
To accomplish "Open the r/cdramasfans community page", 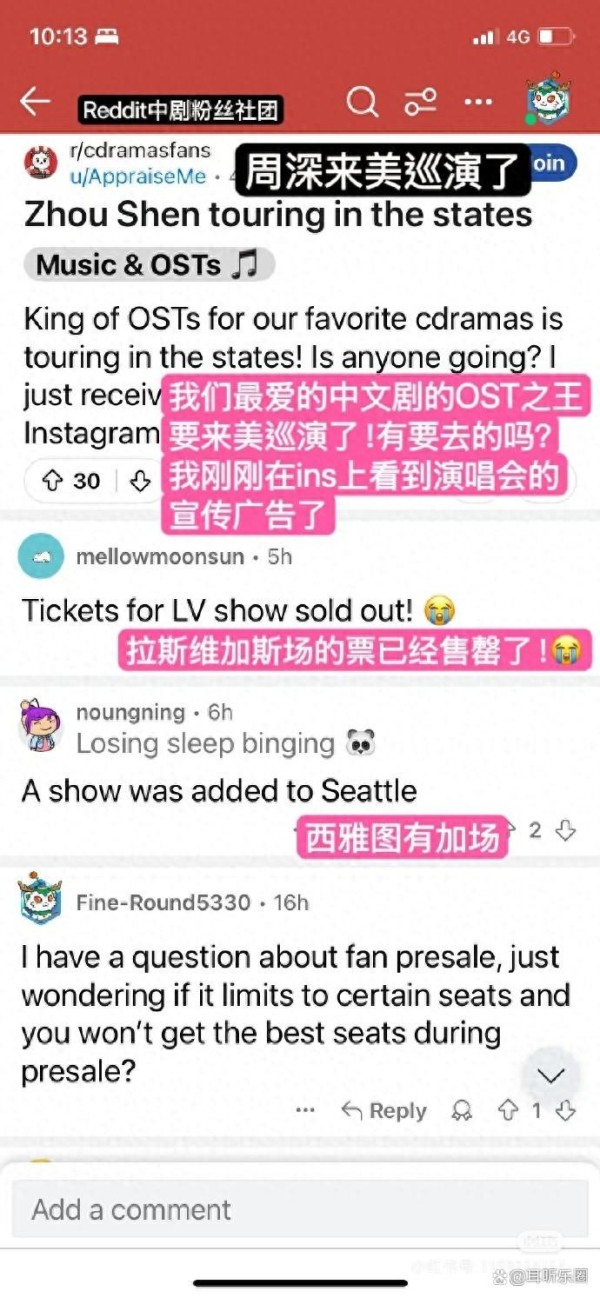I will 139,151.
